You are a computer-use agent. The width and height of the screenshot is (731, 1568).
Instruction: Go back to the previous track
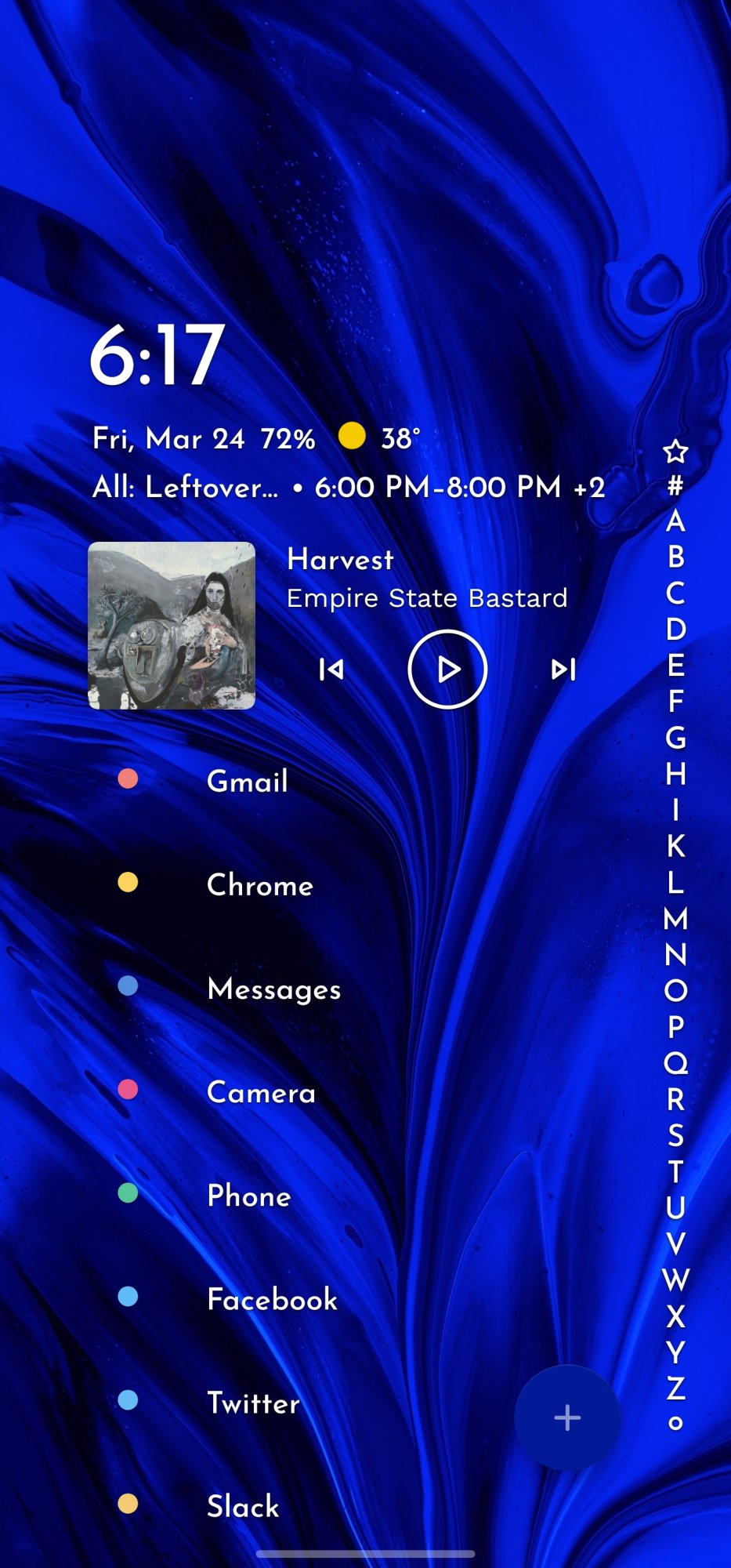331,670
